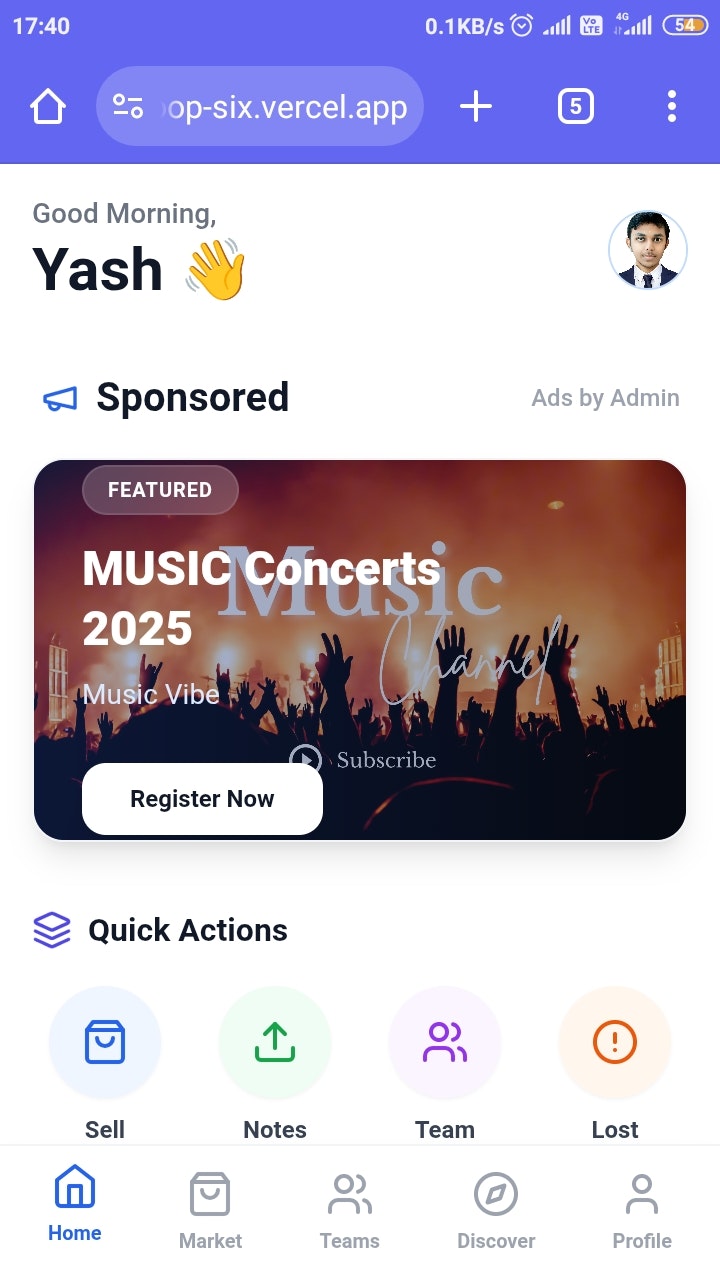
Task: Tap Register Now for Music Concerts
Action: click(x=202, y=798)
